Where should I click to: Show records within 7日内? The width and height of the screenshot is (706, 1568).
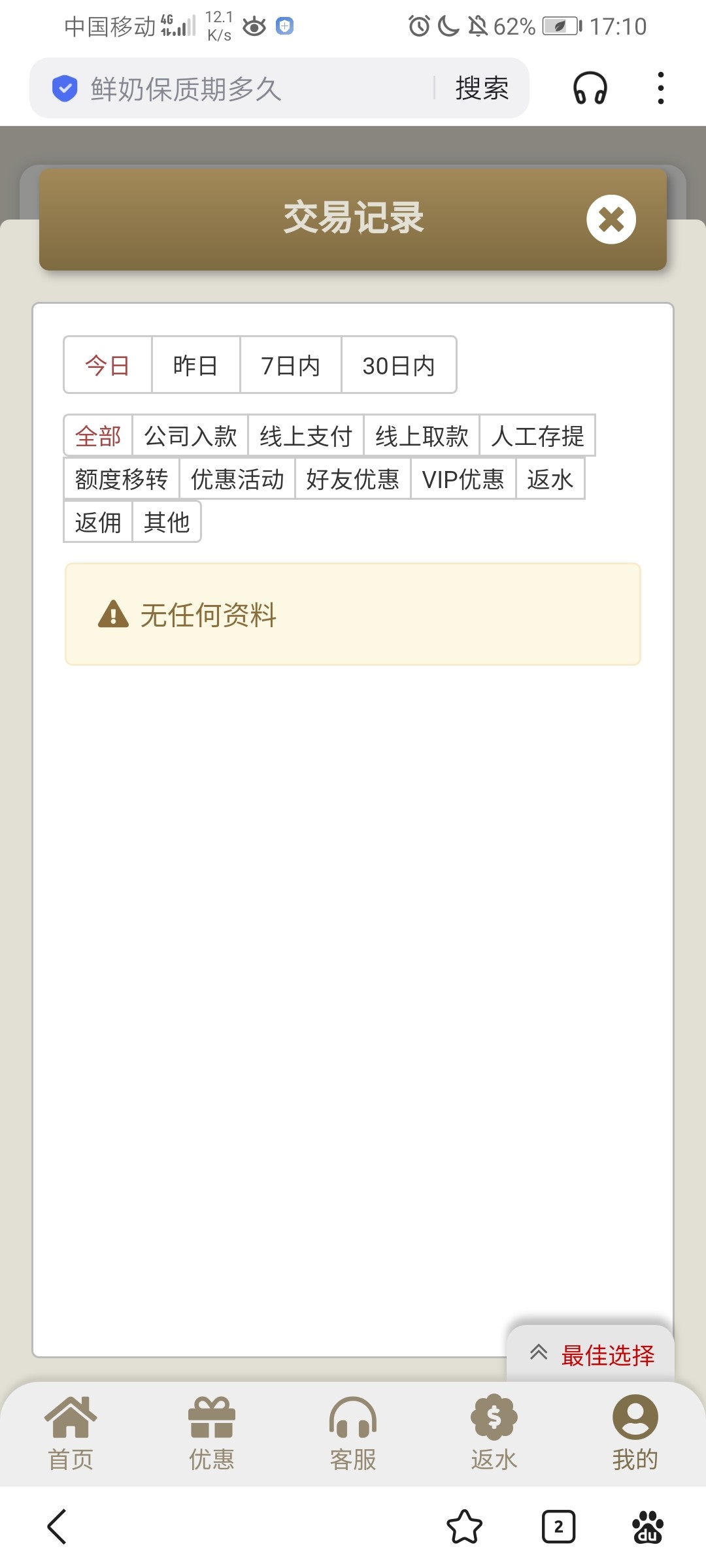coord(290,365)
